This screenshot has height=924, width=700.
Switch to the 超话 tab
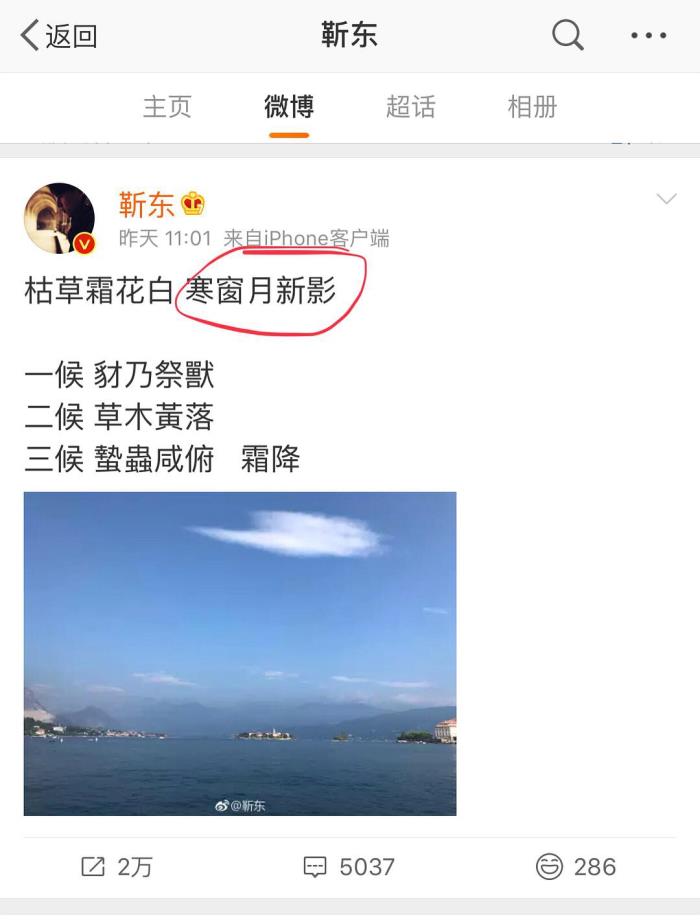pyautogui.click(x=410, y=106)
